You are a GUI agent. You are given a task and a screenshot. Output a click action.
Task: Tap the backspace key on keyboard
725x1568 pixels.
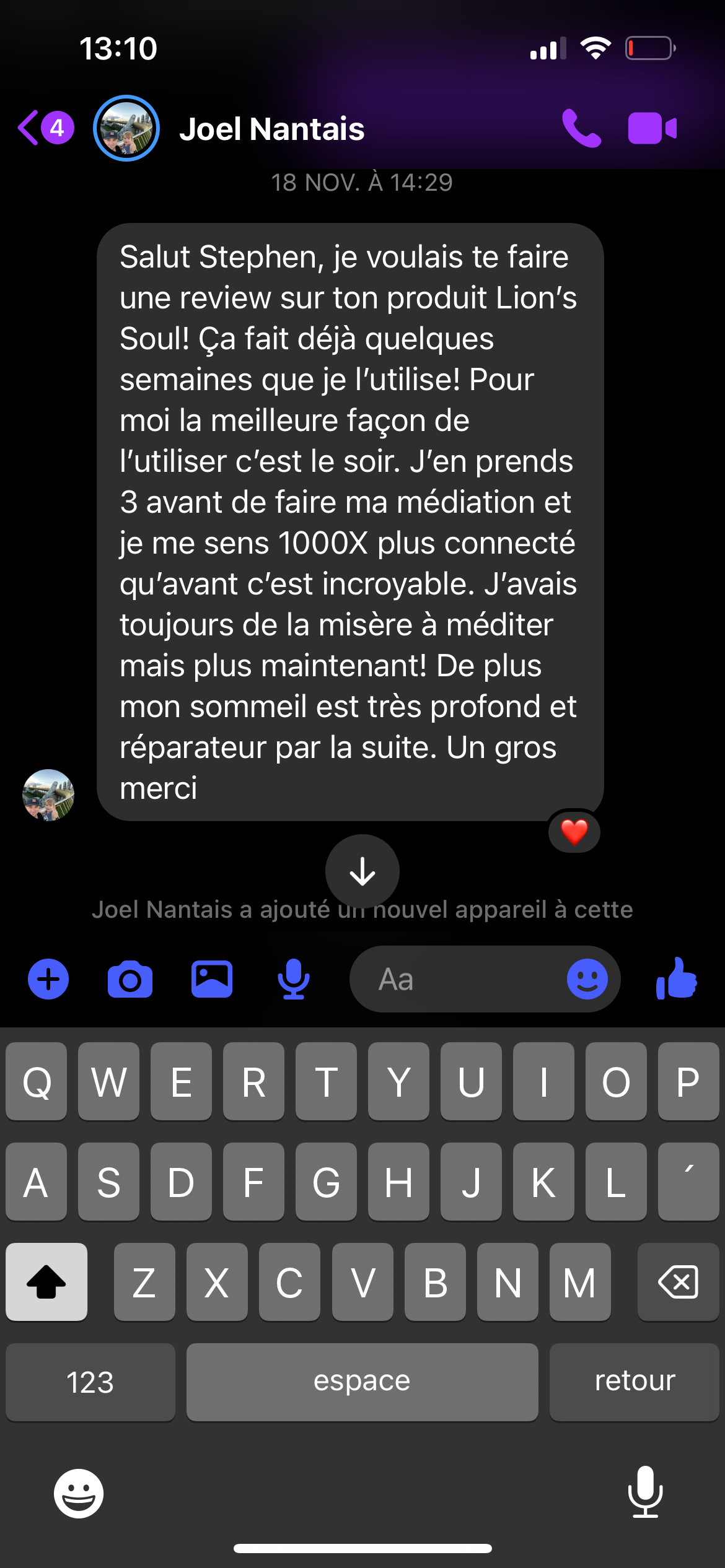click(678, 1282)
